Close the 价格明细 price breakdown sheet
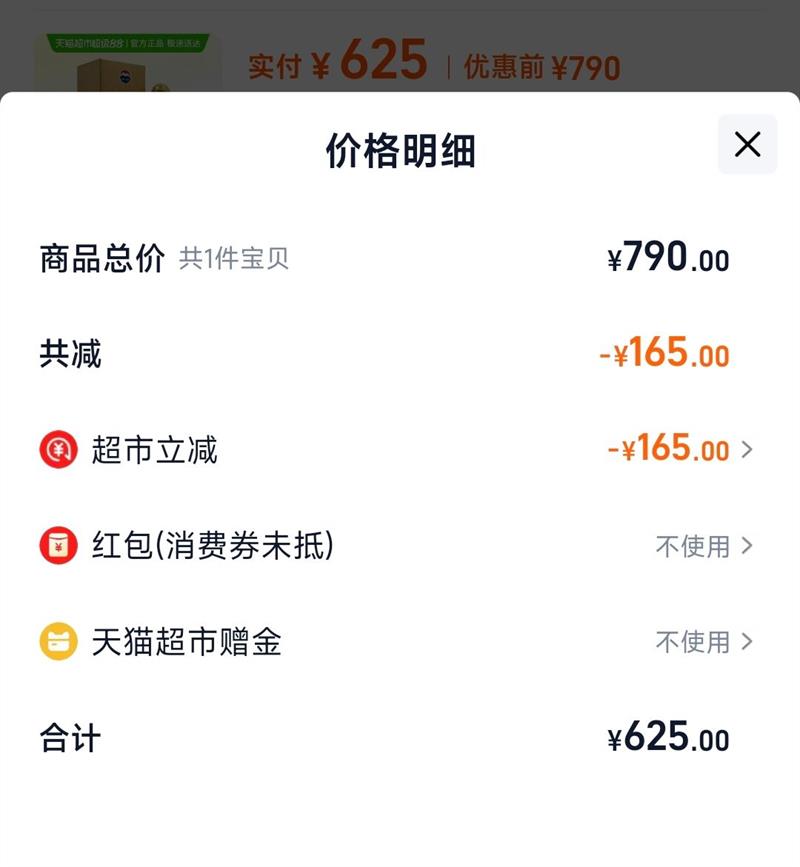This screenshot has width=800, height=867. (747, 145)
